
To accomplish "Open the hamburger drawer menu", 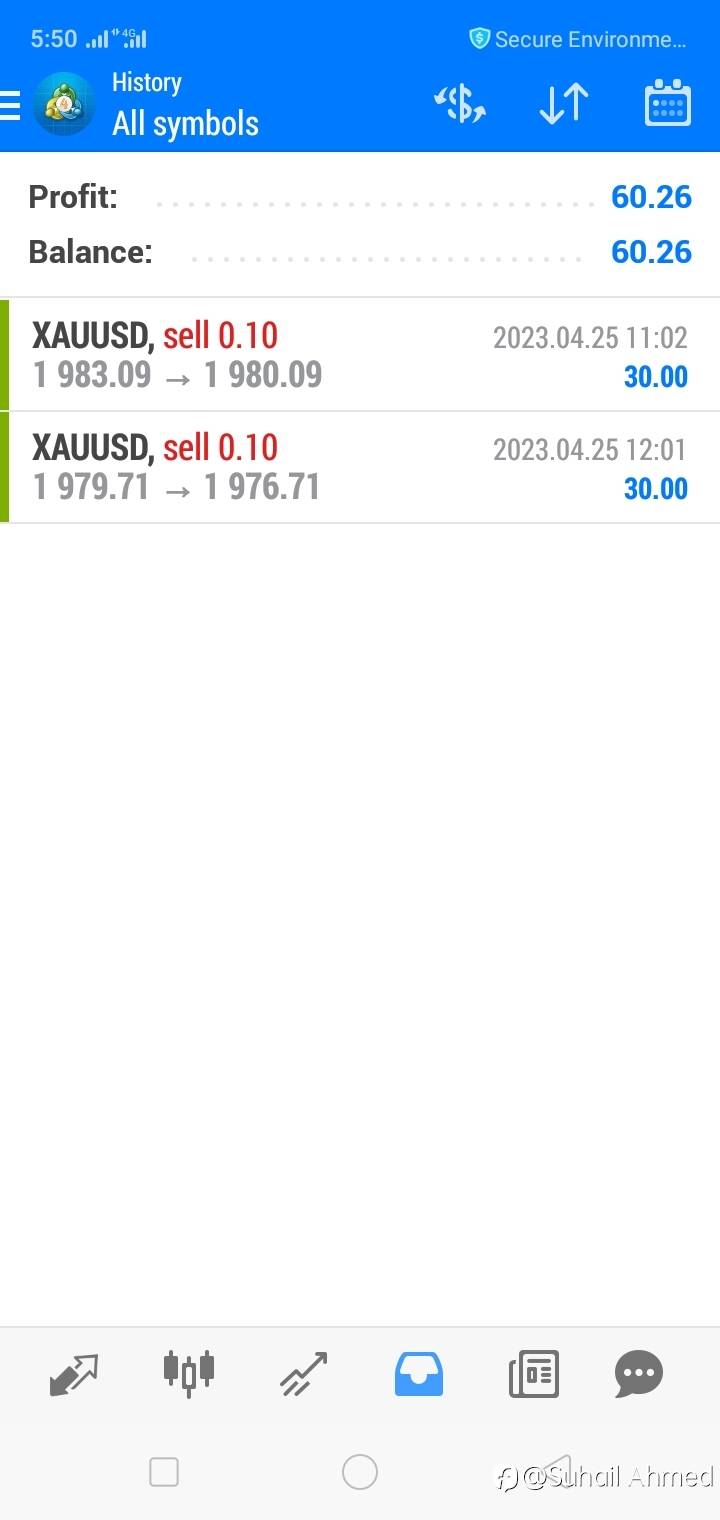I will 10,105.
